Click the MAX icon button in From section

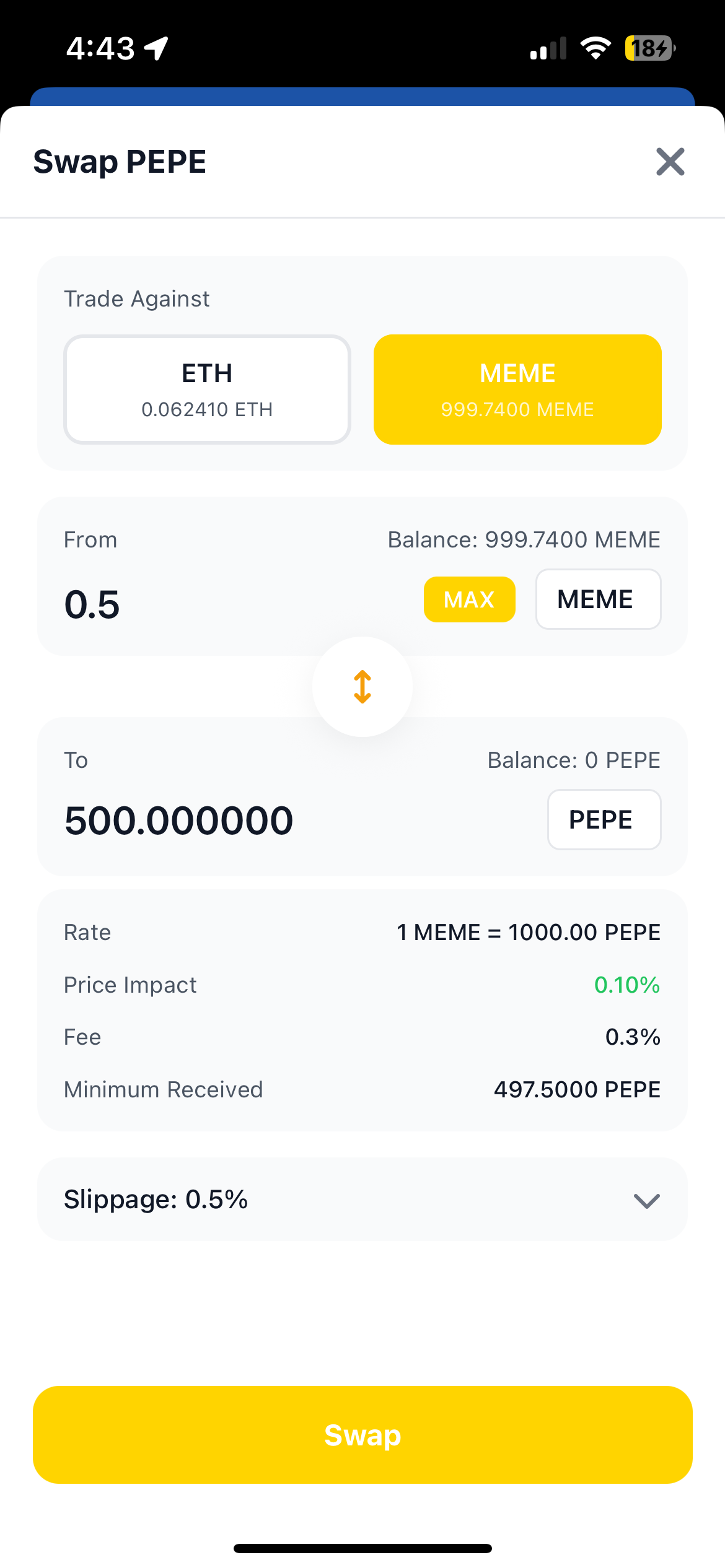pos(469,599)
